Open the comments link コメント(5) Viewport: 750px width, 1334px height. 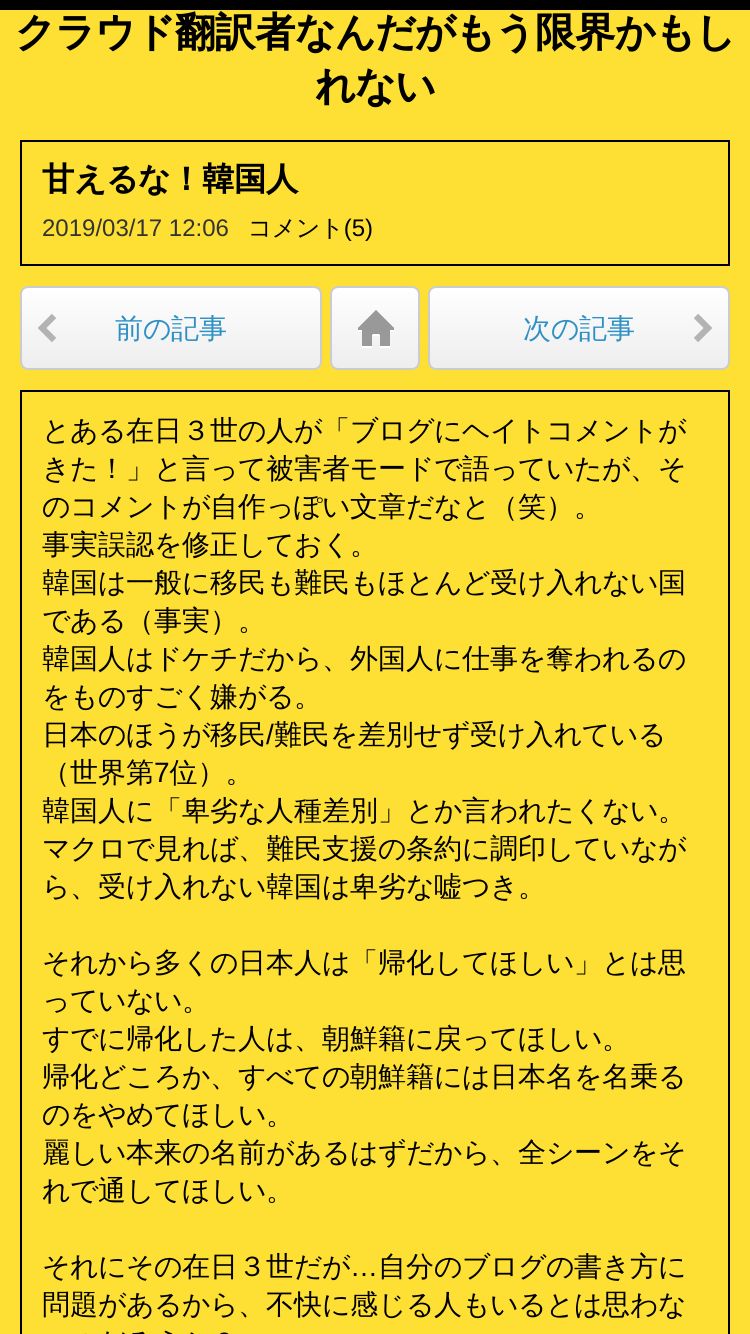310,228
